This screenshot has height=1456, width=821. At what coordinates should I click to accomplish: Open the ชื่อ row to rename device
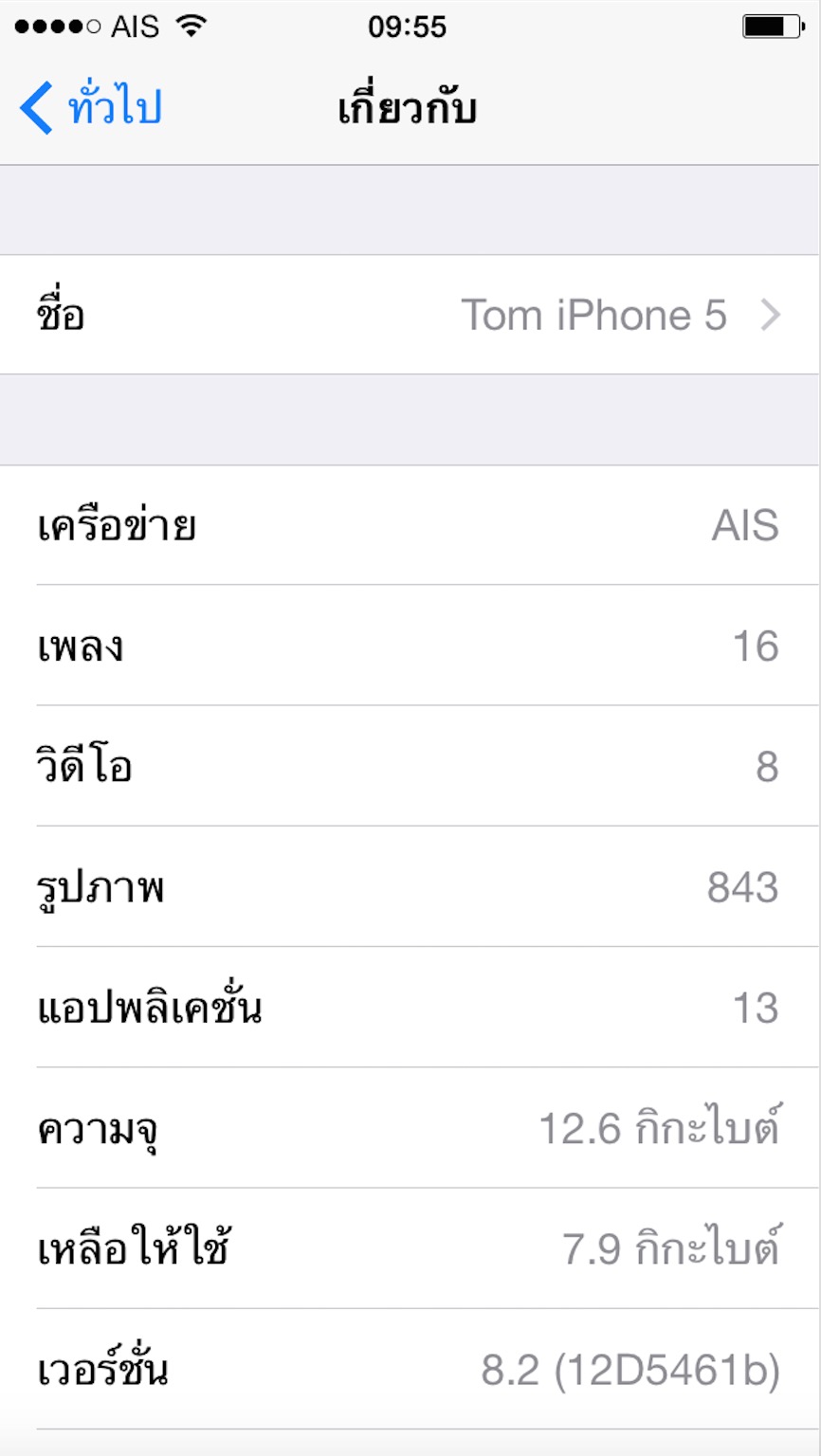tap(410, 314)
